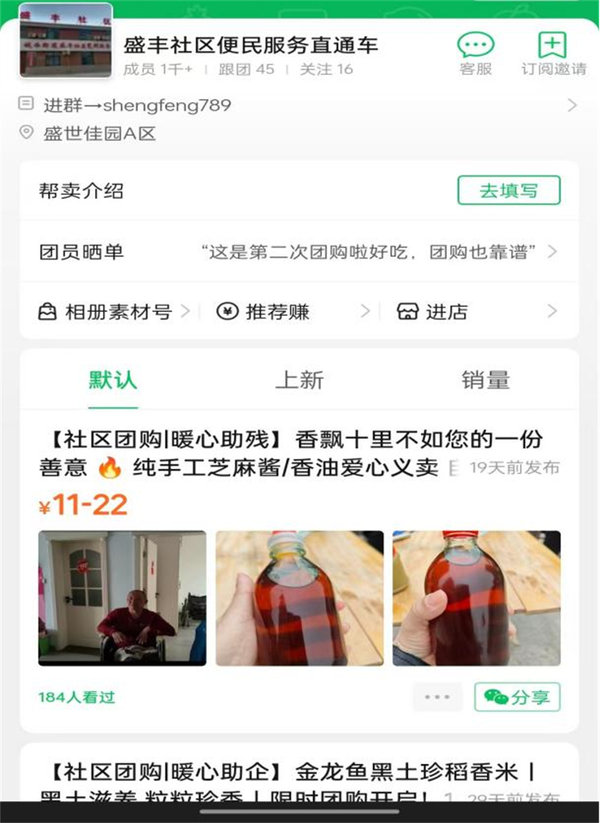Switch to the 上新 tab
Screen dimensions: 600x823
point(299,380)
